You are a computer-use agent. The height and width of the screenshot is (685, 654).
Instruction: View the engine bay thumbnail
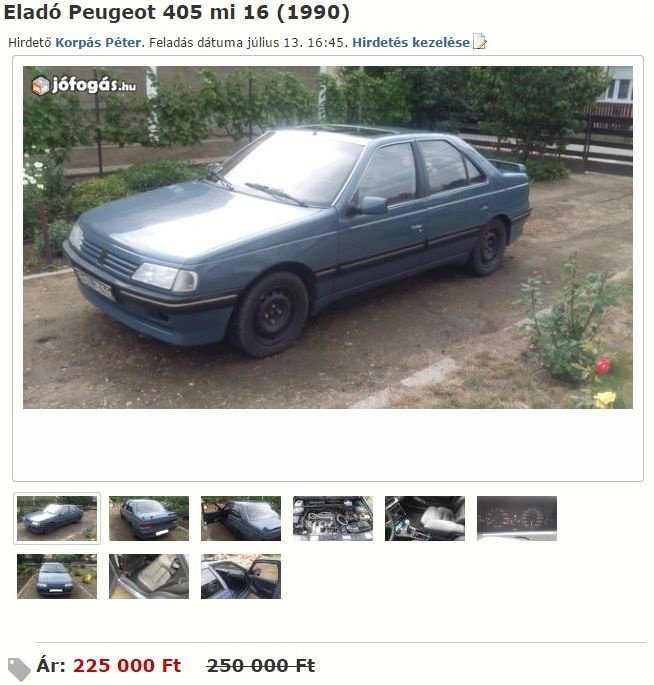point(333,518)
